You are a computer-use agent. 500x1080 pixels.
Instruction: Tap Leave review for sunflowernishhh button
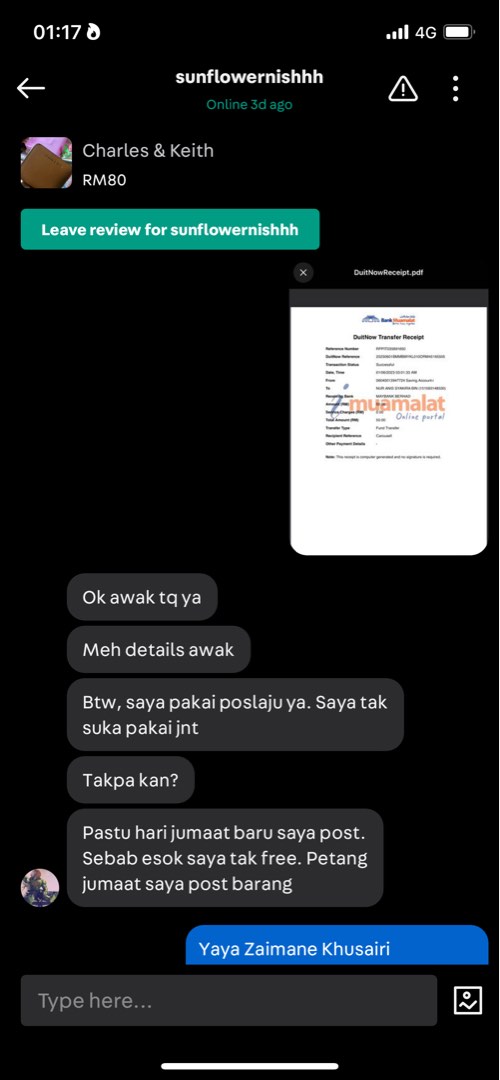click(x=170, y=229)
